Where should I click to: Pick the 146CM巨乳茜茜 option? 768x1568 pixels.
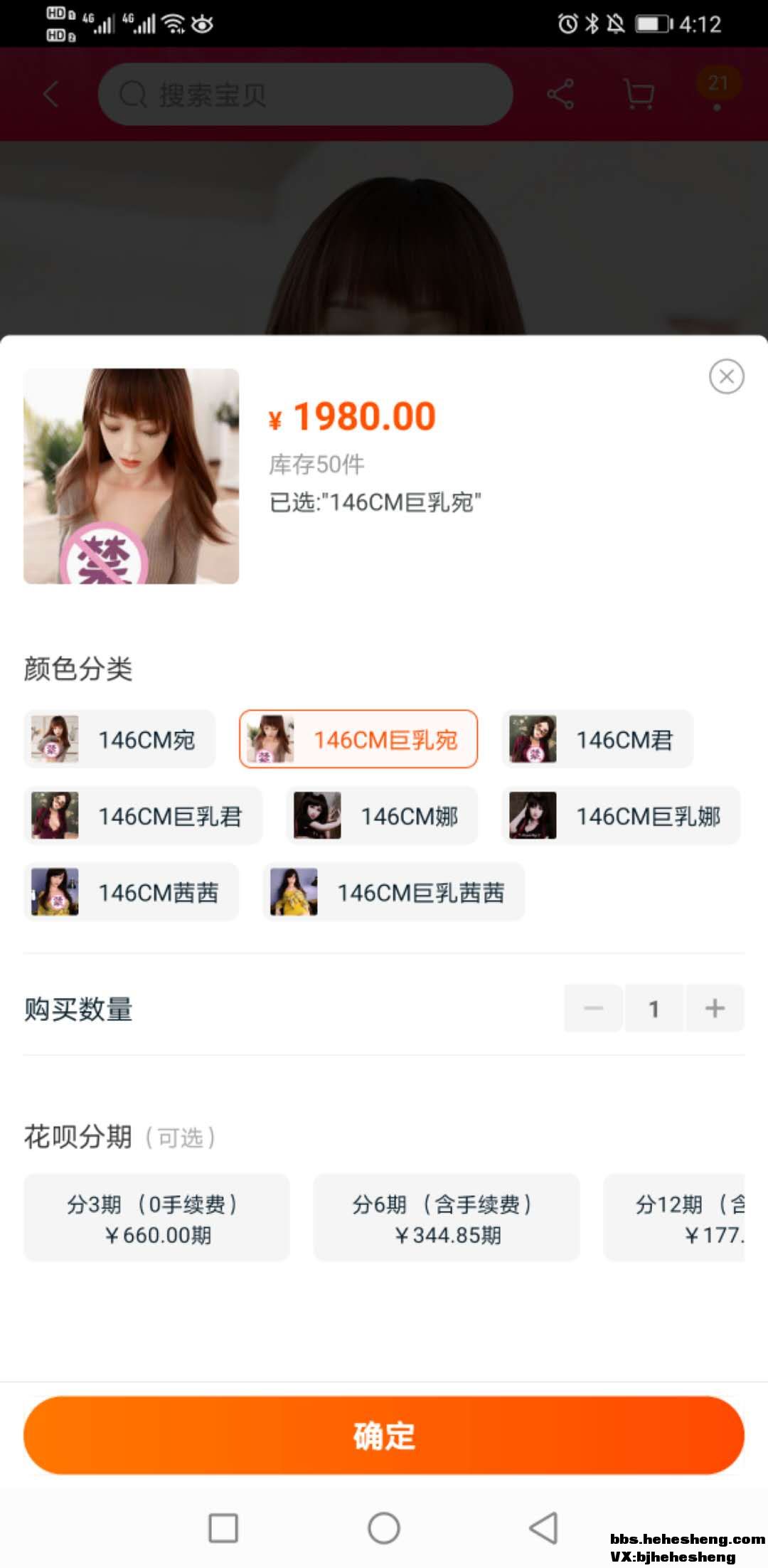pos(394,891)
